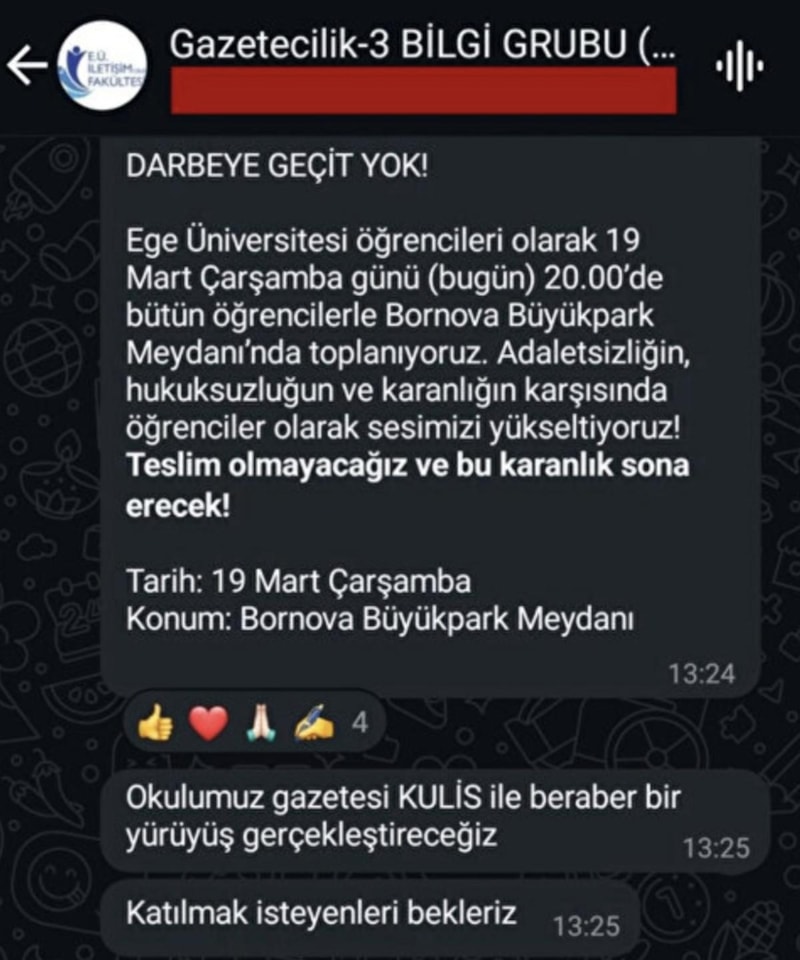
Task: Start a group voice chat
Action: (740, 67)
